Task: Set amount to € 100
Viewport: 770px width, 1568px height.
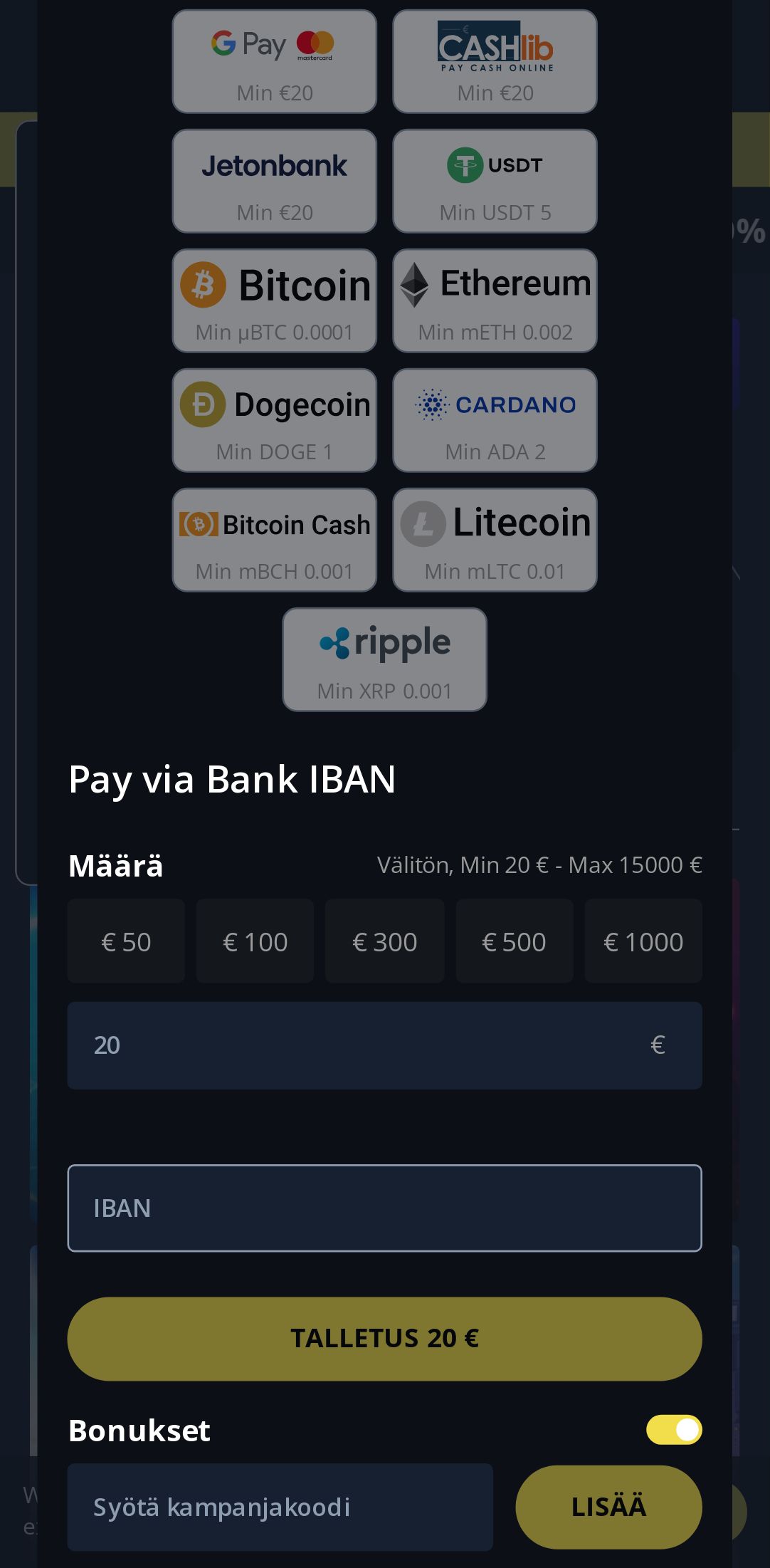Action: tap(255, 941)
